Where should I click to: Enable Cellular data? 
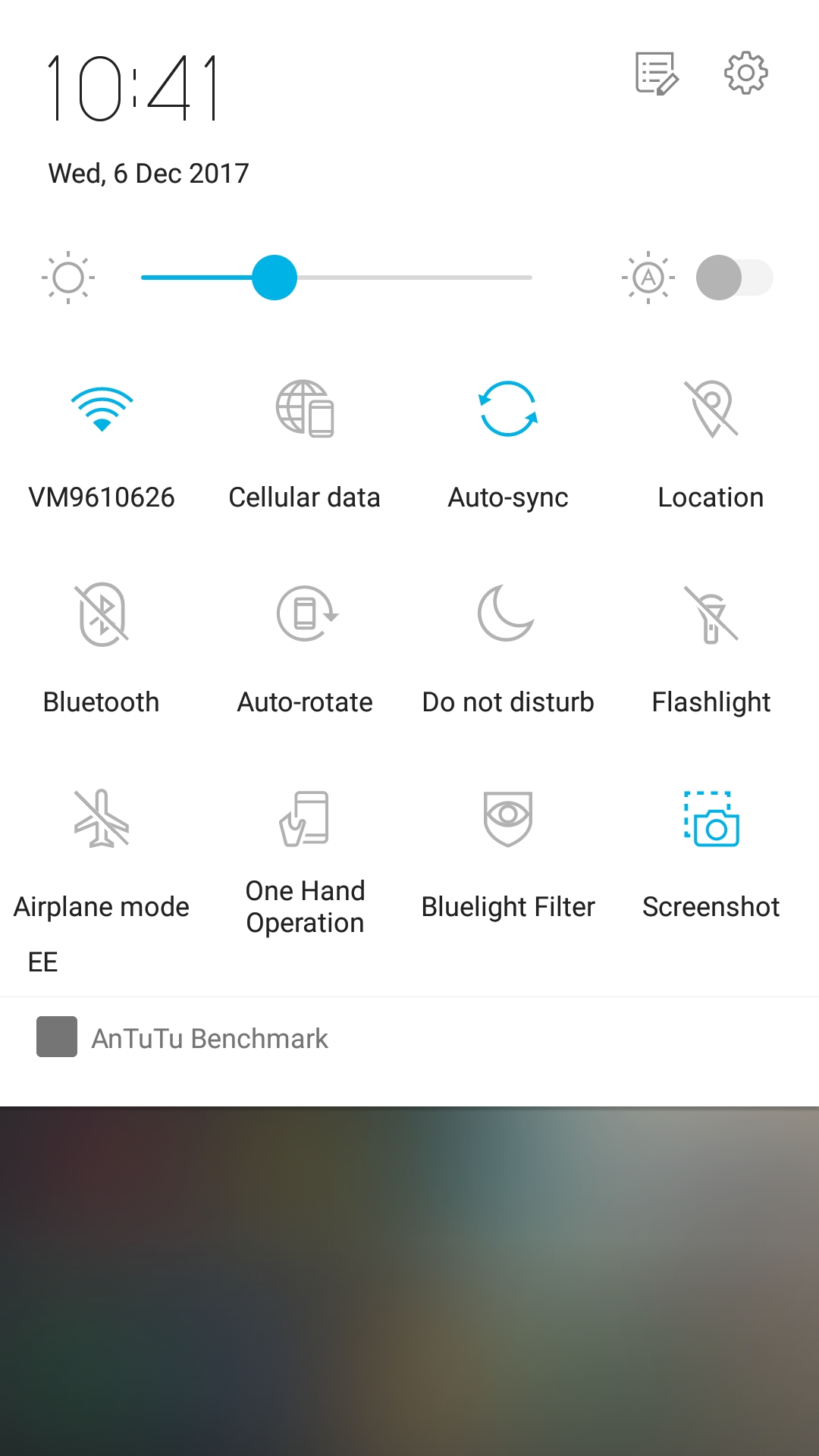pyautogui.click(x=305, y=409)
